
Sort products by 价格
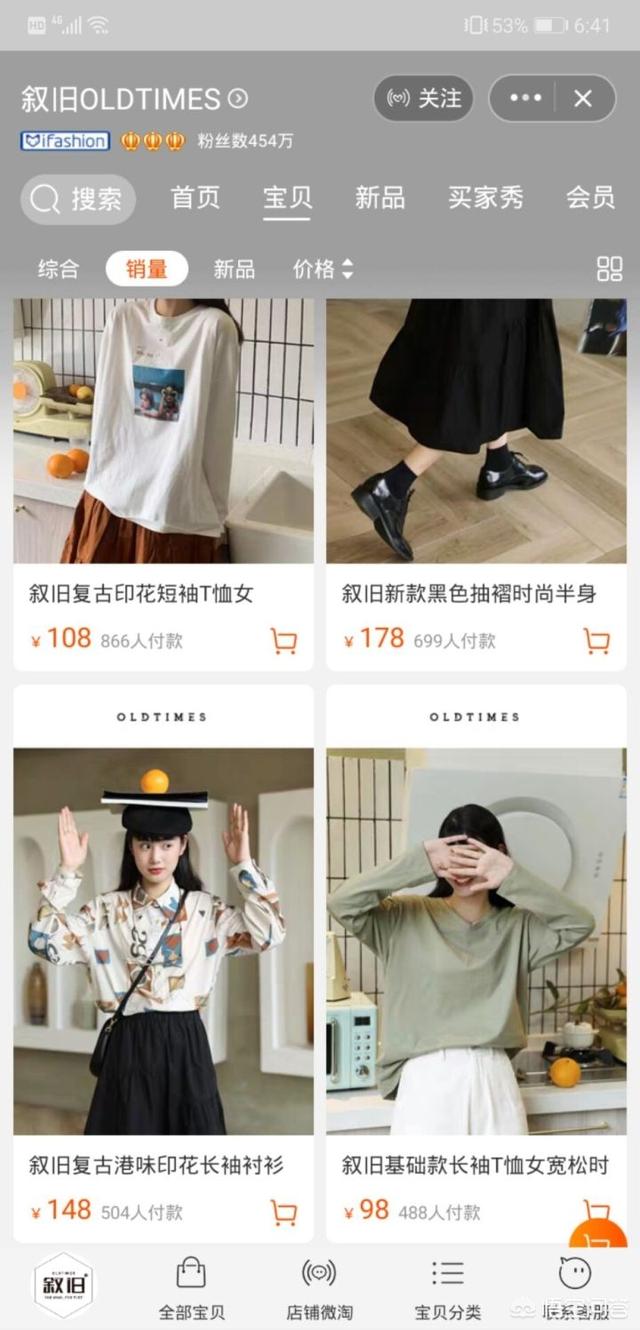pos(323,269)
